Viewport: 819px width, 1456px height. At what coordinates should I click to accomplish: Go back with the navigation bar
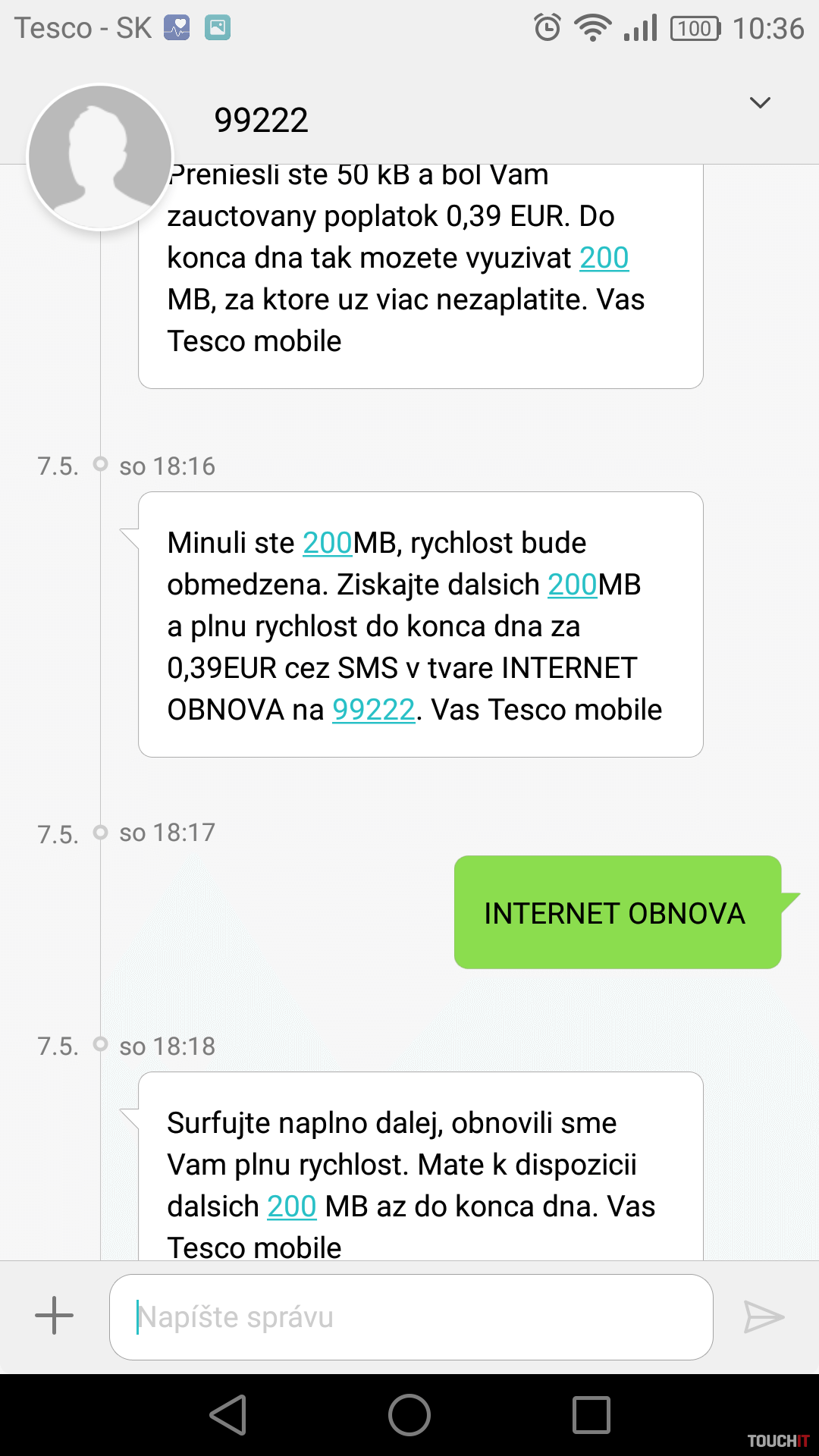tap(228, 1415)
